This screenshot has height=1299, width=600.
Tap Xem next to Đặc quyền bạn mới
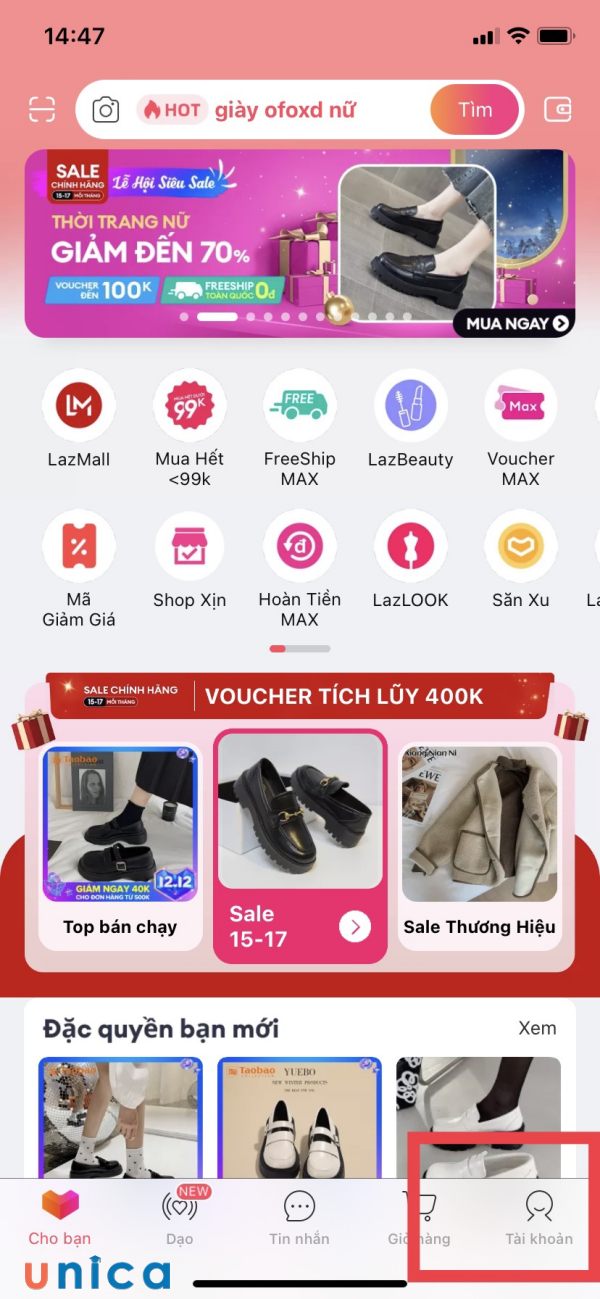[537, 1028]
